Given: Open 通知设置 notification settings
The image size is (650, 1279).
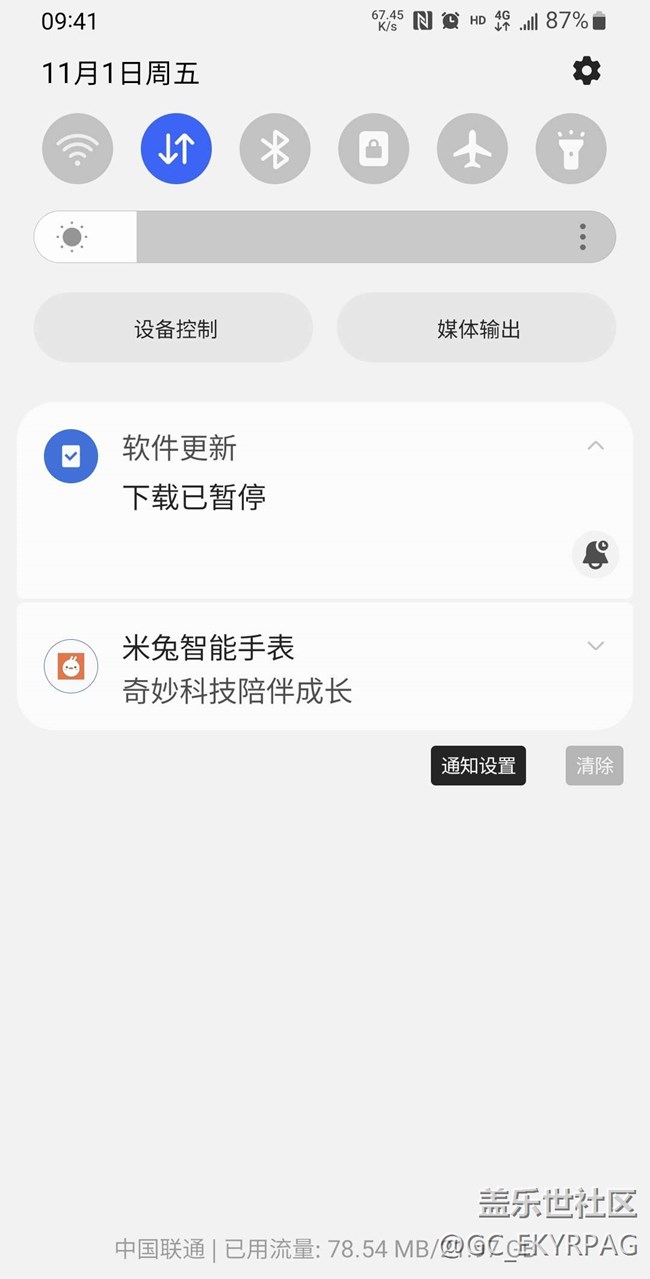Looking at the screenshot, I should (x=478, y=766).
